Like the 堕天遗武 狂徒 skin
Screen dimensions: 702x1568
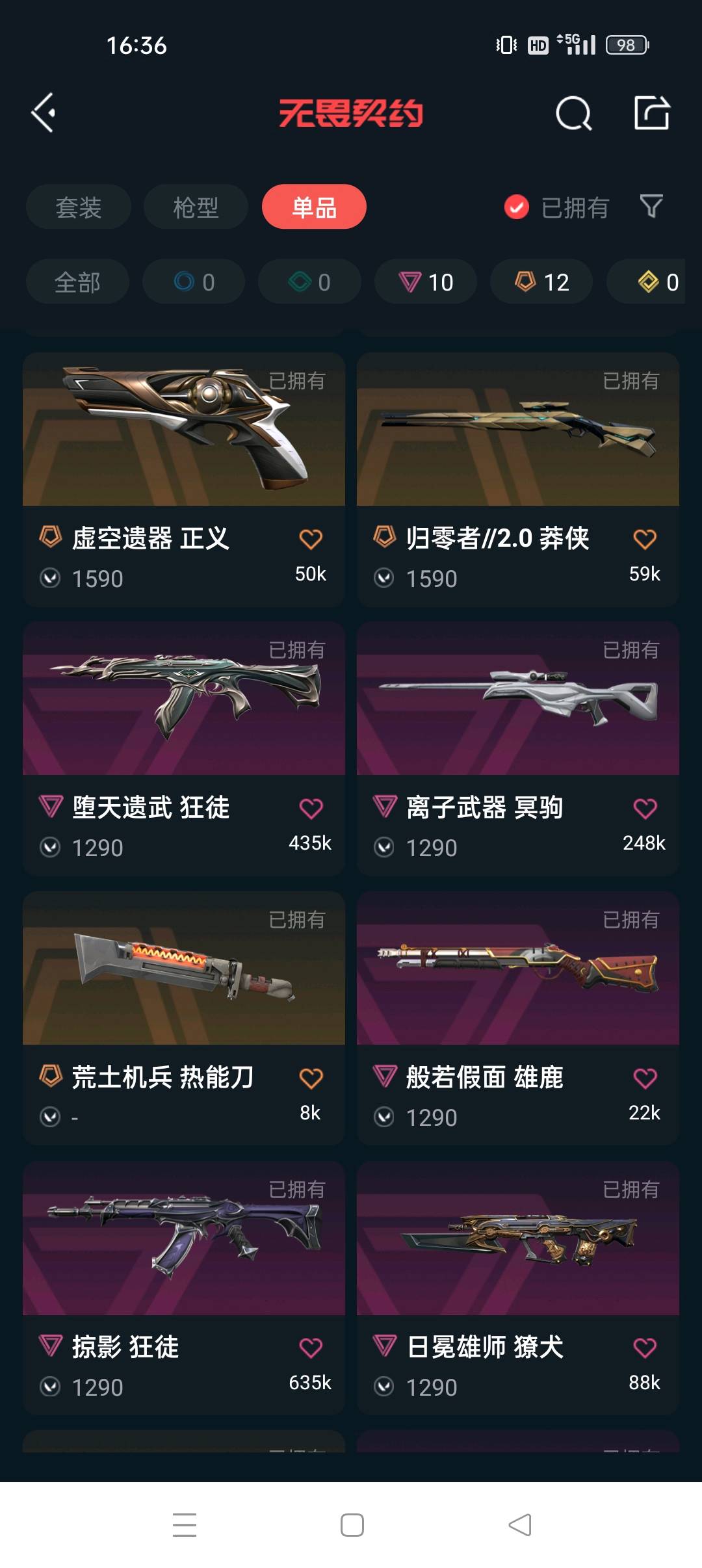coord(311,809)
